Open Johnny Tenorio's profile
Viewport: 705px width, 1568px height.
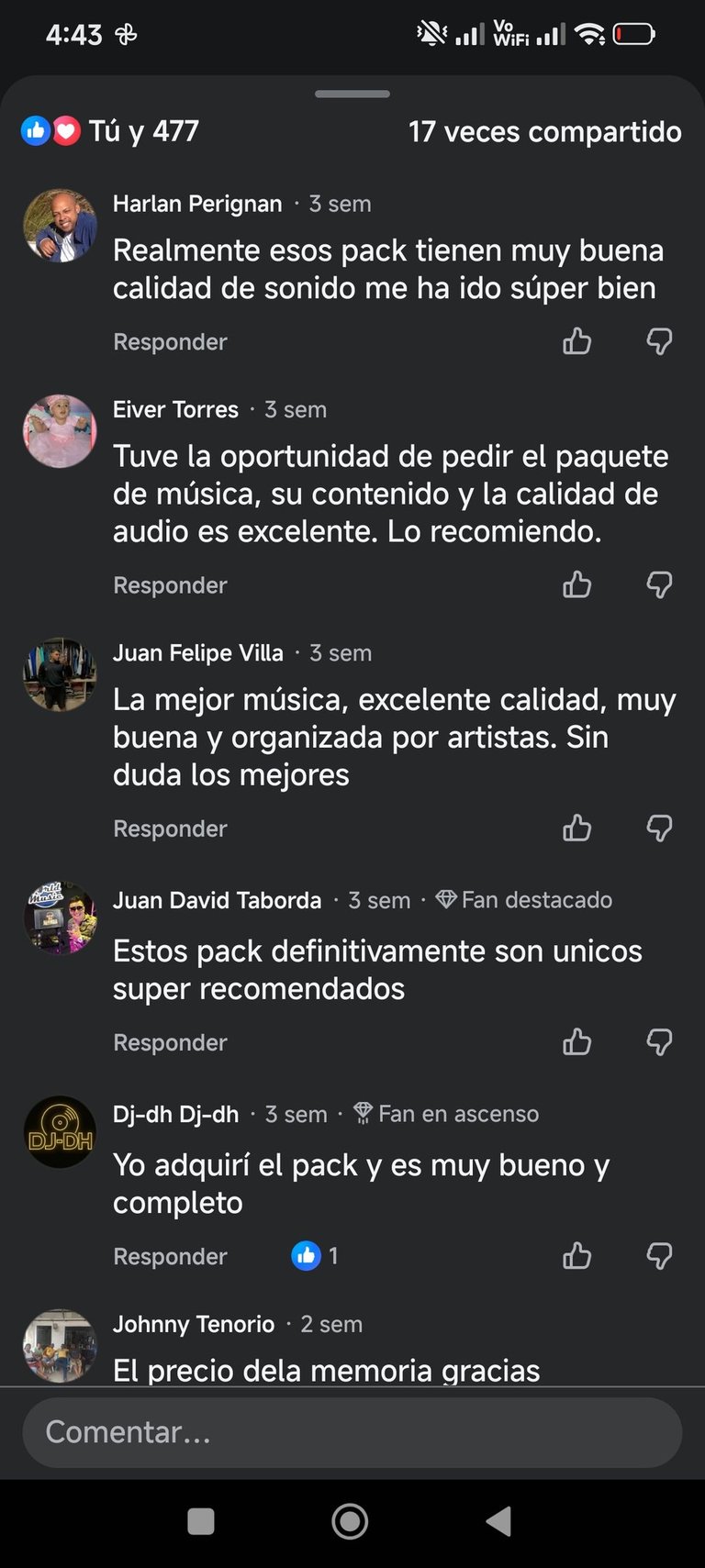[194, 1324]
